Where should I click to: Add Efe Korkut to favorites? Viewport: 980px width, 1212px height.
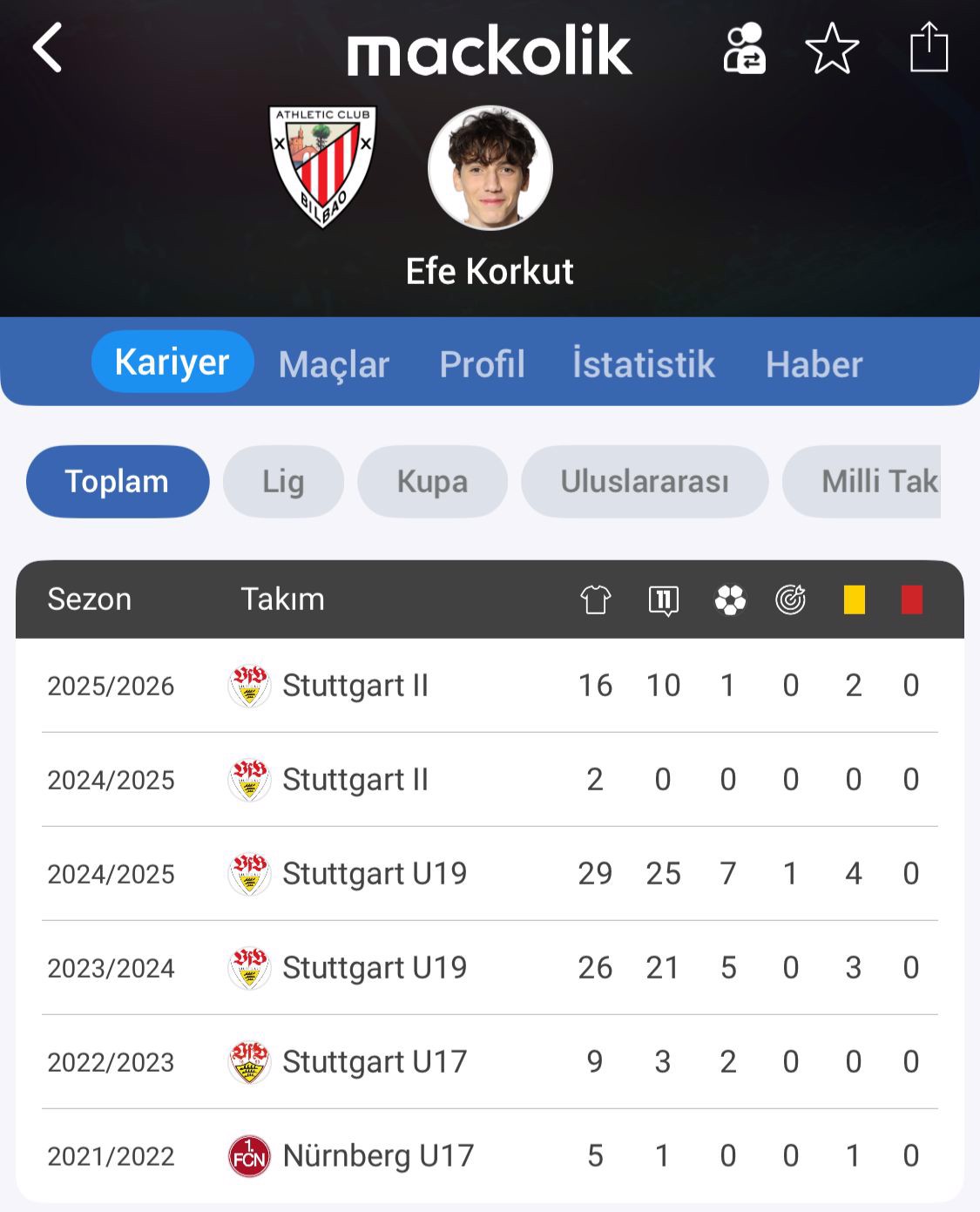832,48
